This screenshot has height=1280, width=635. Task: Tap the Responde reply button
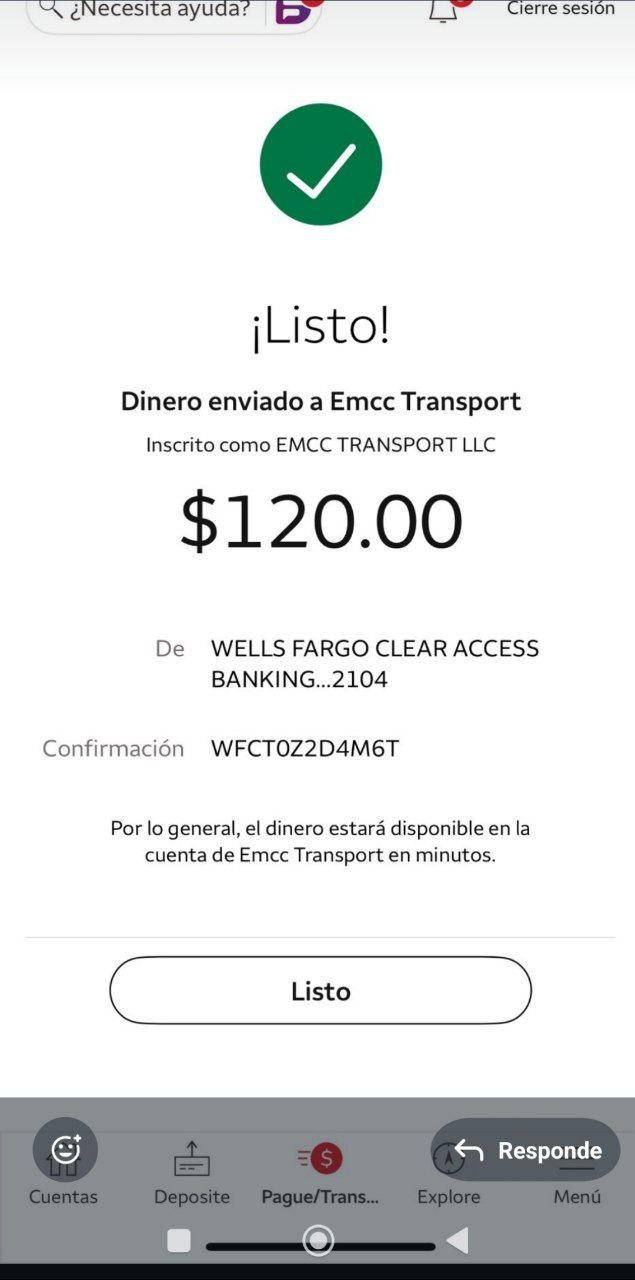(x=526, y=1150)
